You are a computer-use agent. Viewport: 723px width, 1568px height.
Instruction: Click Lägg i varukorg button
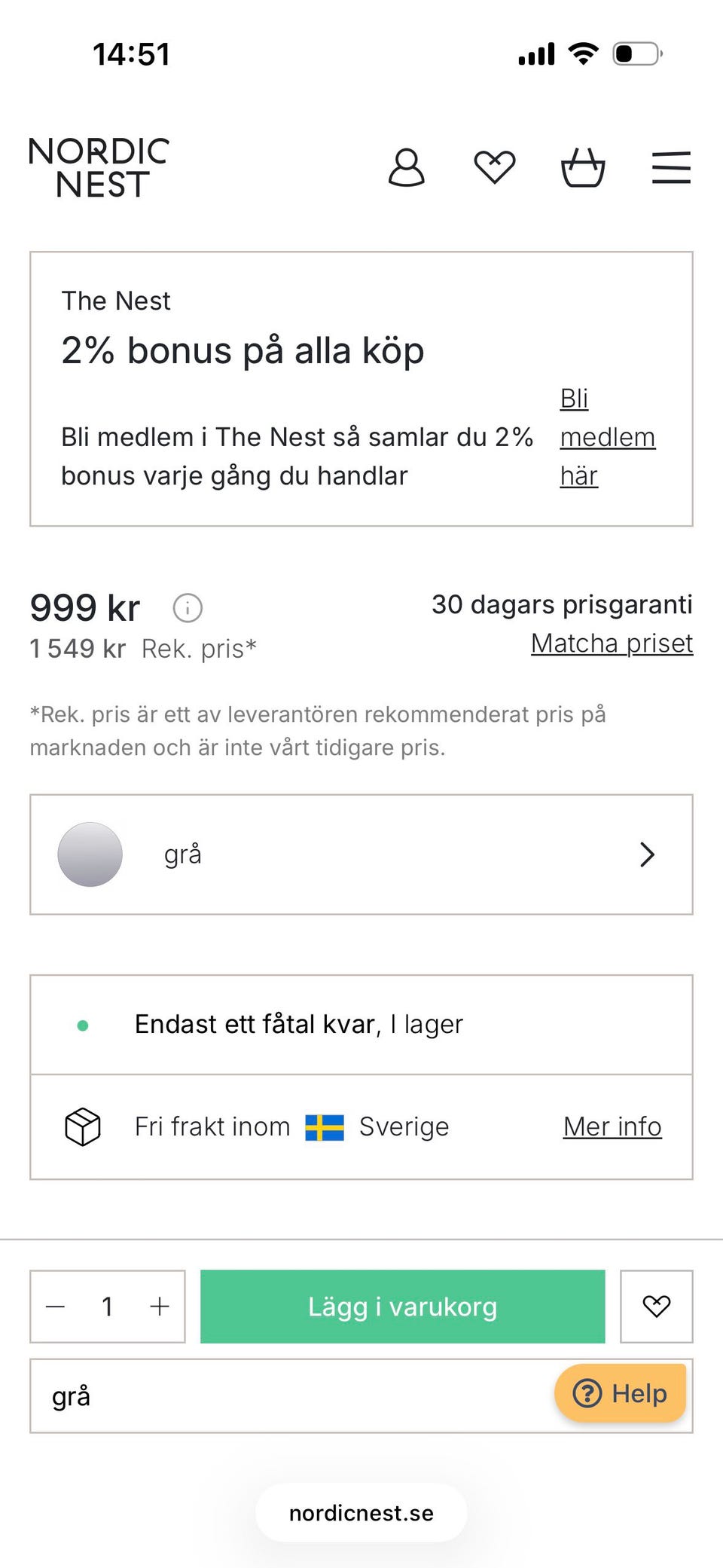[402, 1307]
